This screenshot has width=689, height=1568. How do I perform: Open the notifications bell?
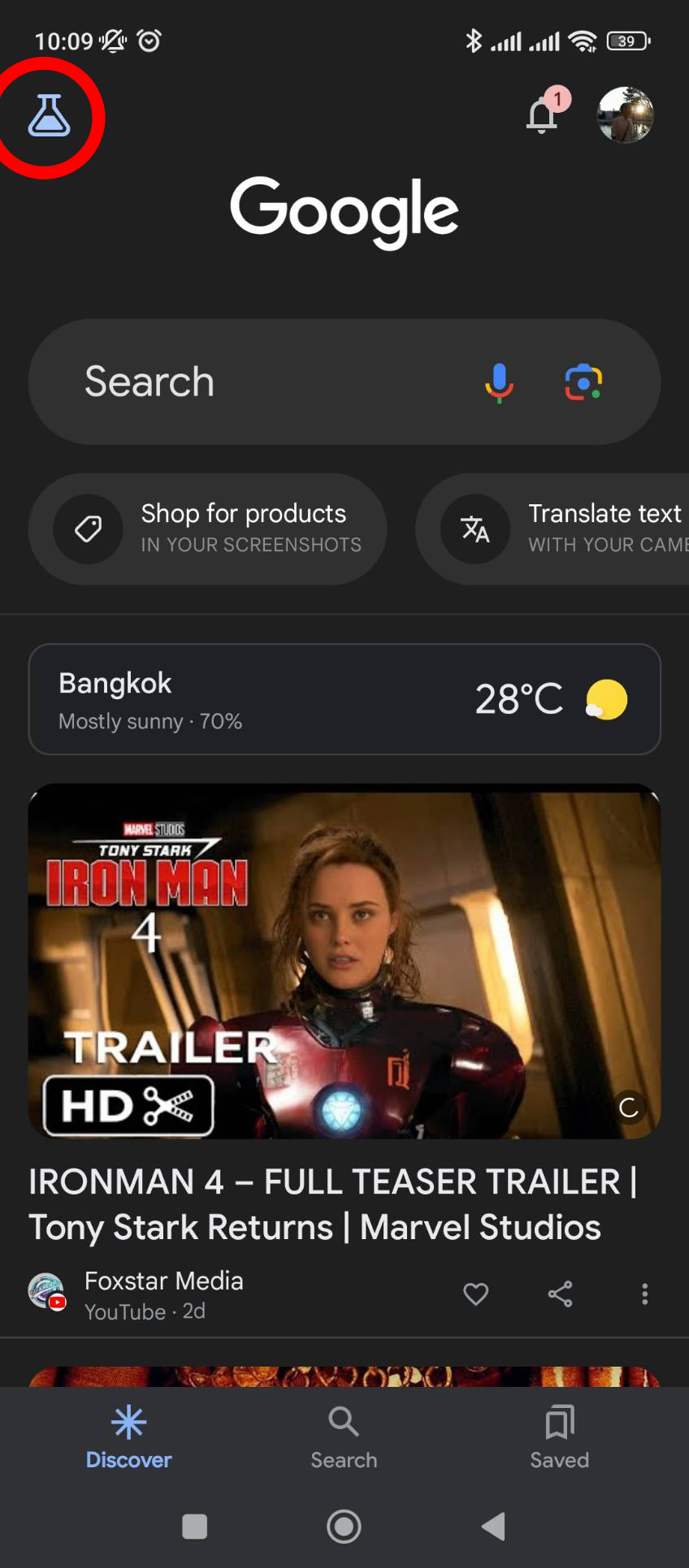(542, 114)
